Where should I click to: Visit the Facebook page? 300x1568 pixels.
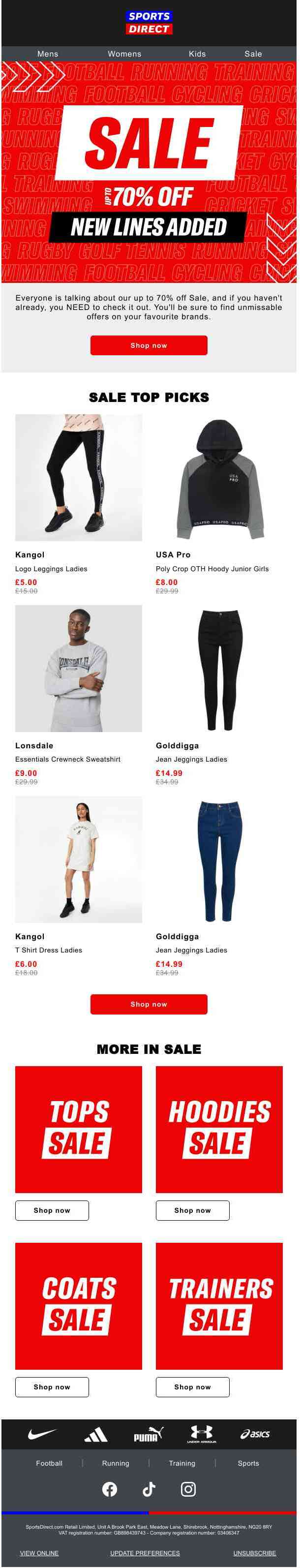point(110,1489)
